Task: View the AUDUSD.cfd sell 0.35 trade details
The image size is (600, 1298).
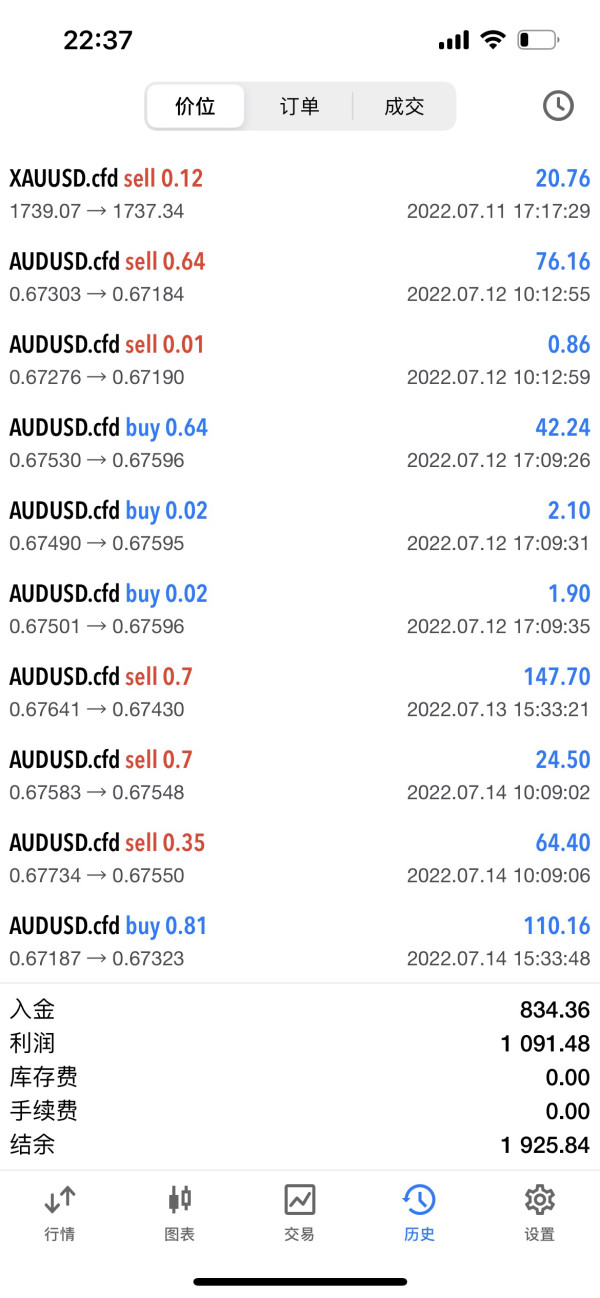Action: (300, 858)
